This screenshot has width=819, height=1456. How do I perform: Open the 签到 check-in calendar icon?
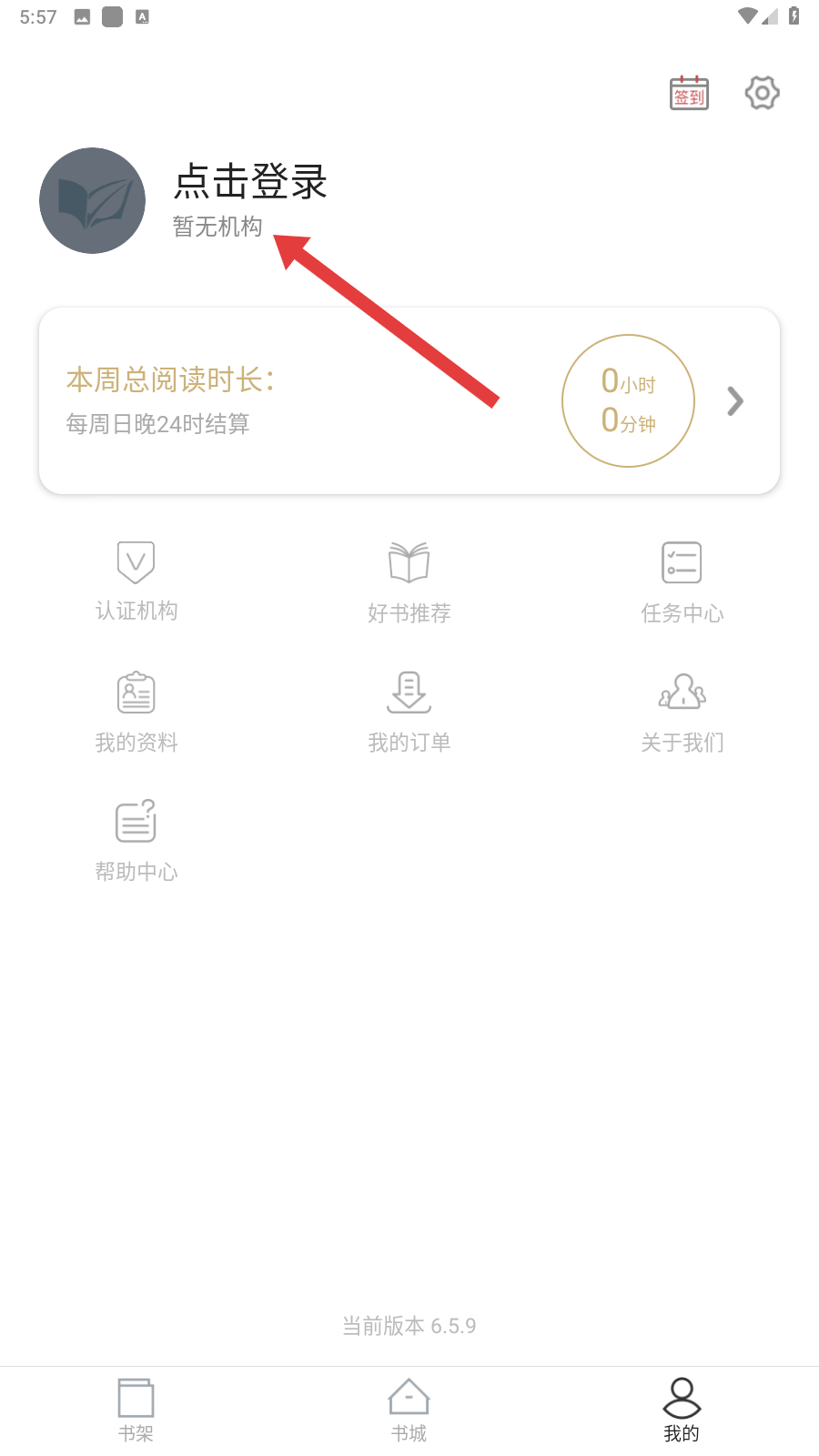click(x=689, y=93)
